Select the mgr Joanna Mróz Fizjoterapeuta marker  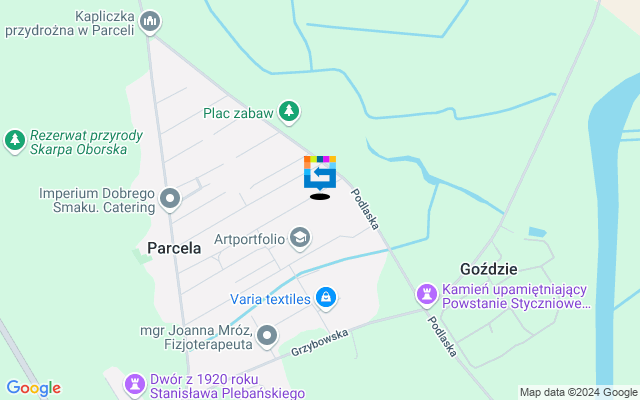click(266, 335)
